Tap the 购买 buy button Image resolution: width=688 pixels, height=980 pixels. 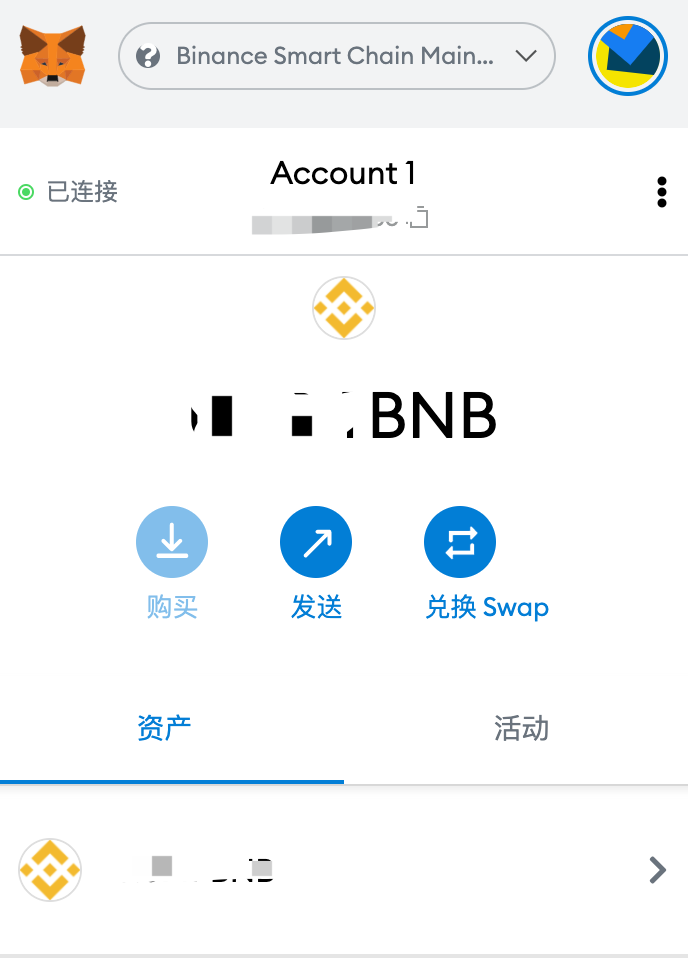(x=172, y=544)
